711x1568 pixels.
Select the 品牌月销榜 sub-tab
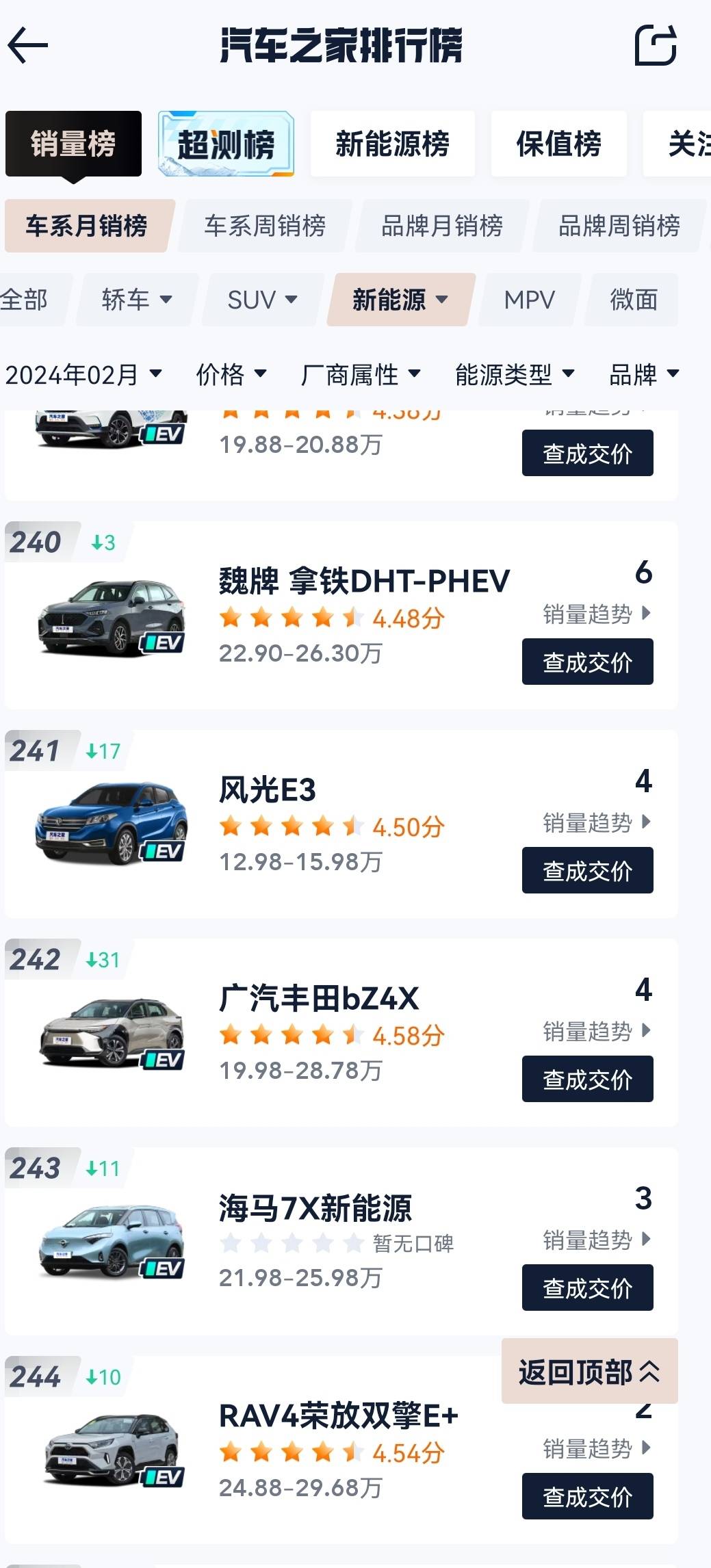[442, 226]
